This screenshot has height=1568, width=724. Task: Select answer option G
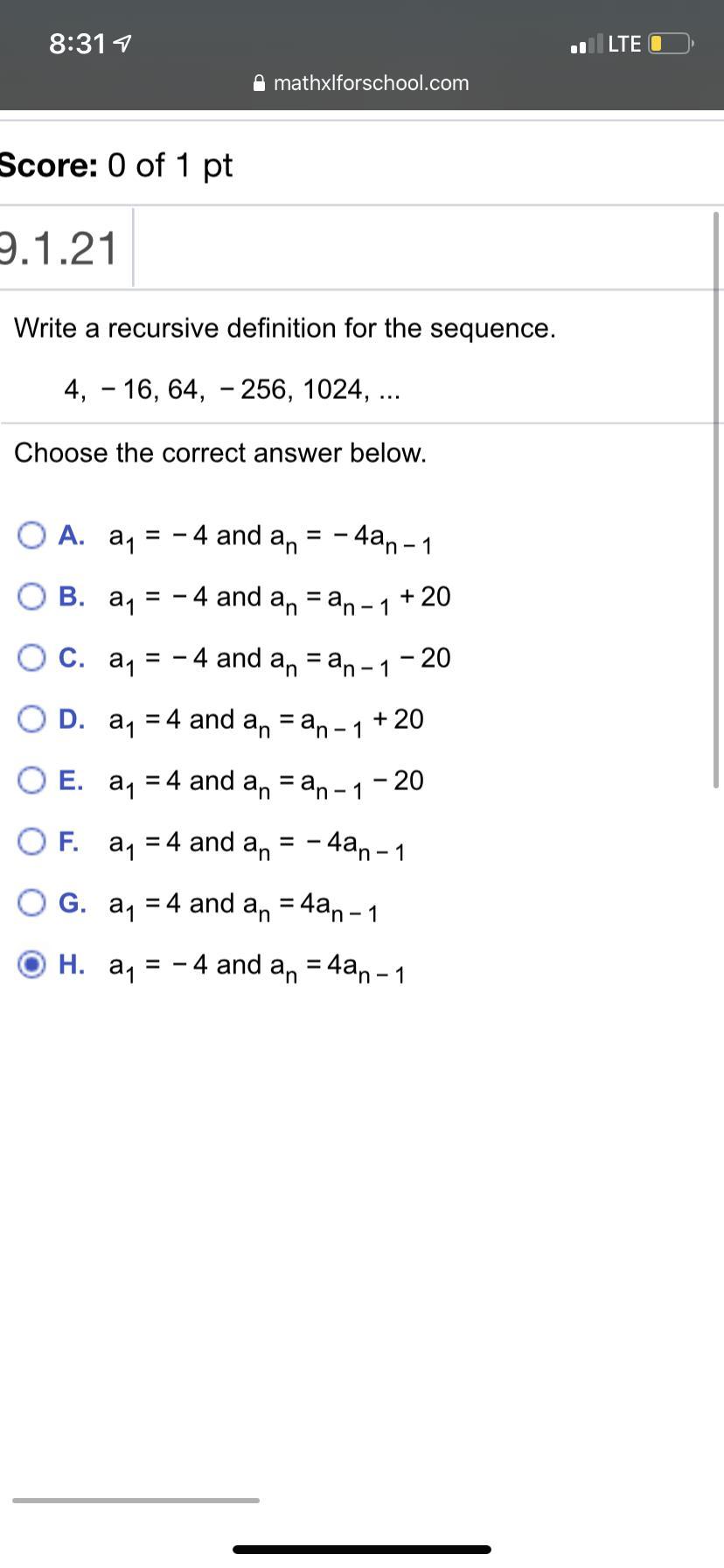click(32, 902)
